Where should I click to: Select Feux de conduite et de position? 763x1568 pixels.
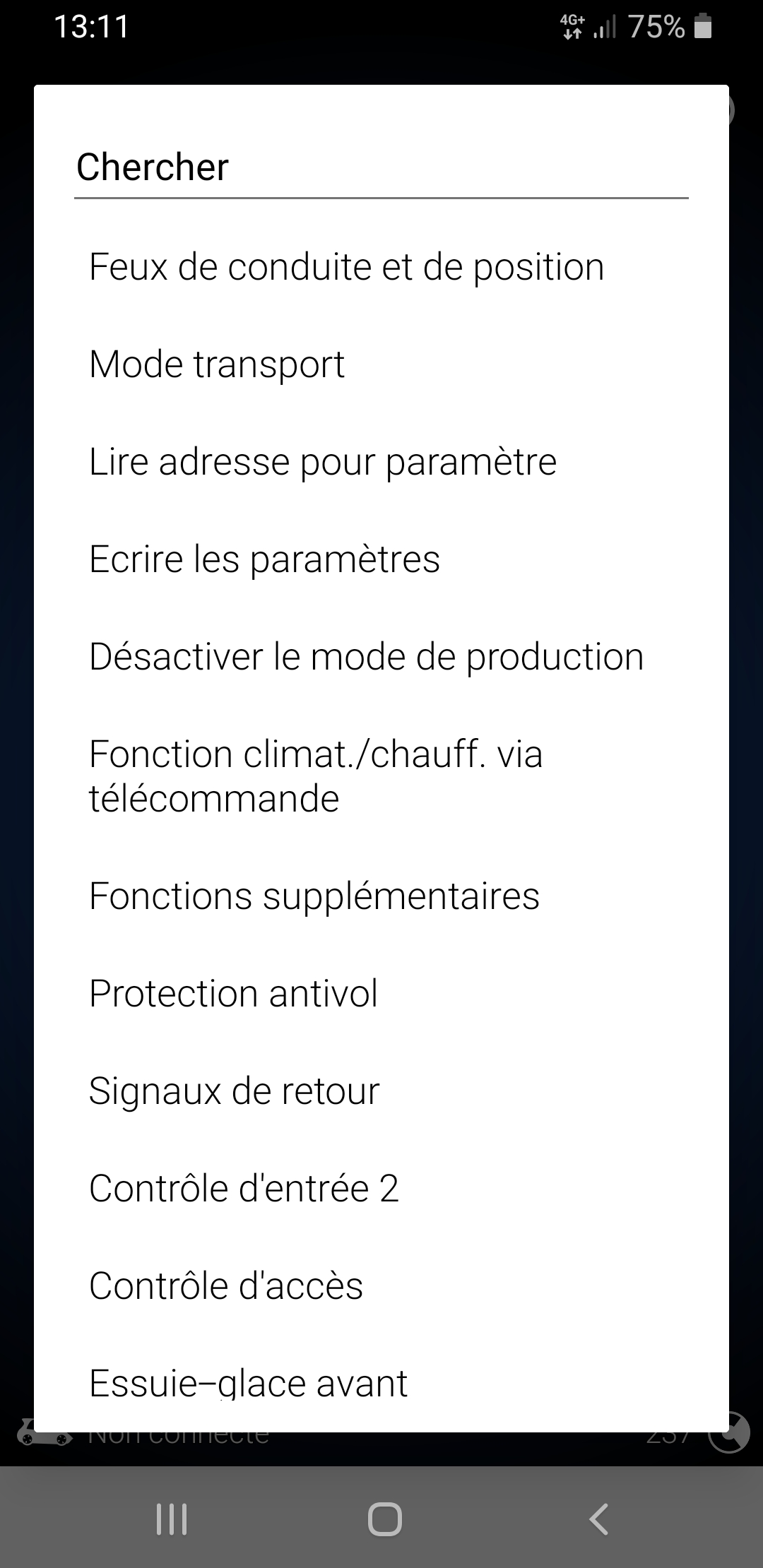point(346,268)
